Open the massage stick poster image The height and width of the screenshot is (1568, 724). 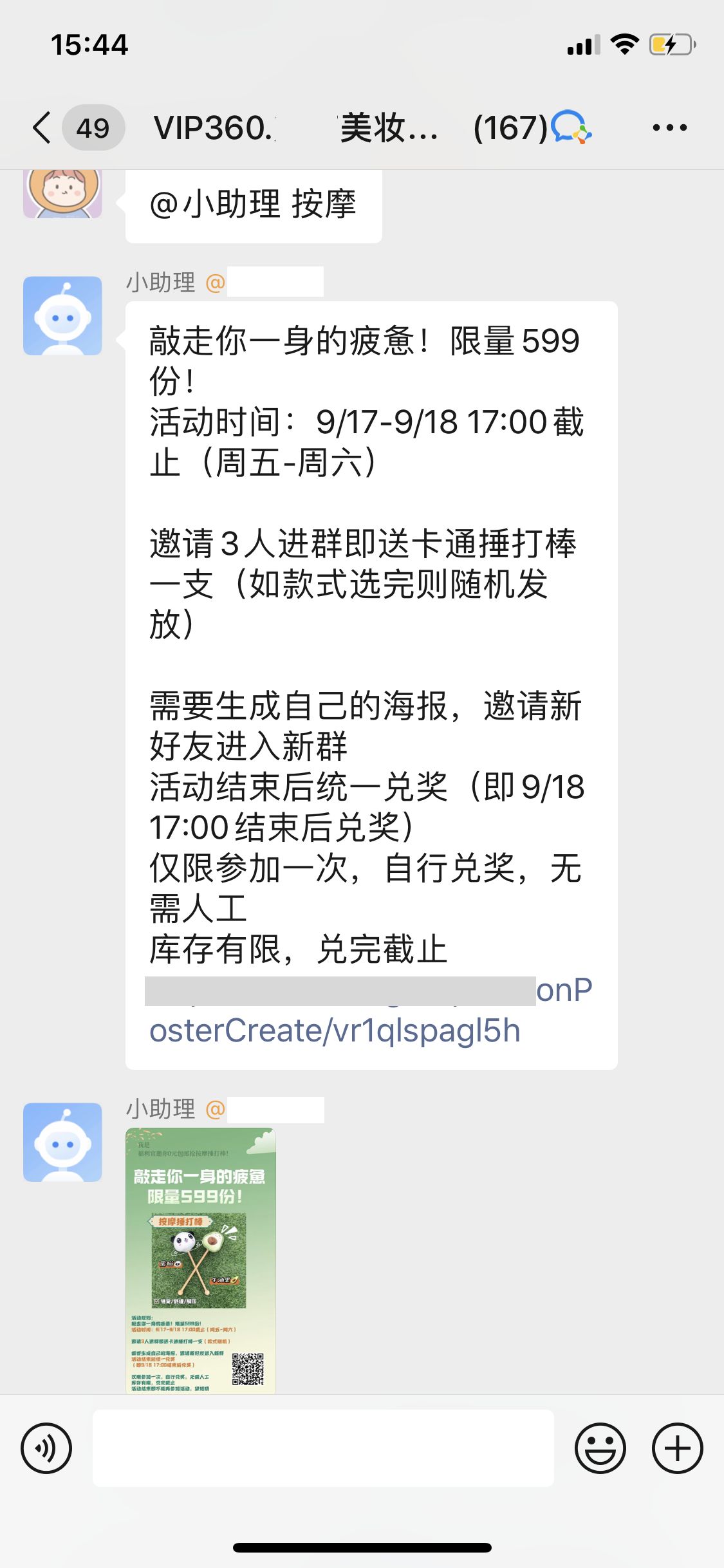(x=201, y=1260)
